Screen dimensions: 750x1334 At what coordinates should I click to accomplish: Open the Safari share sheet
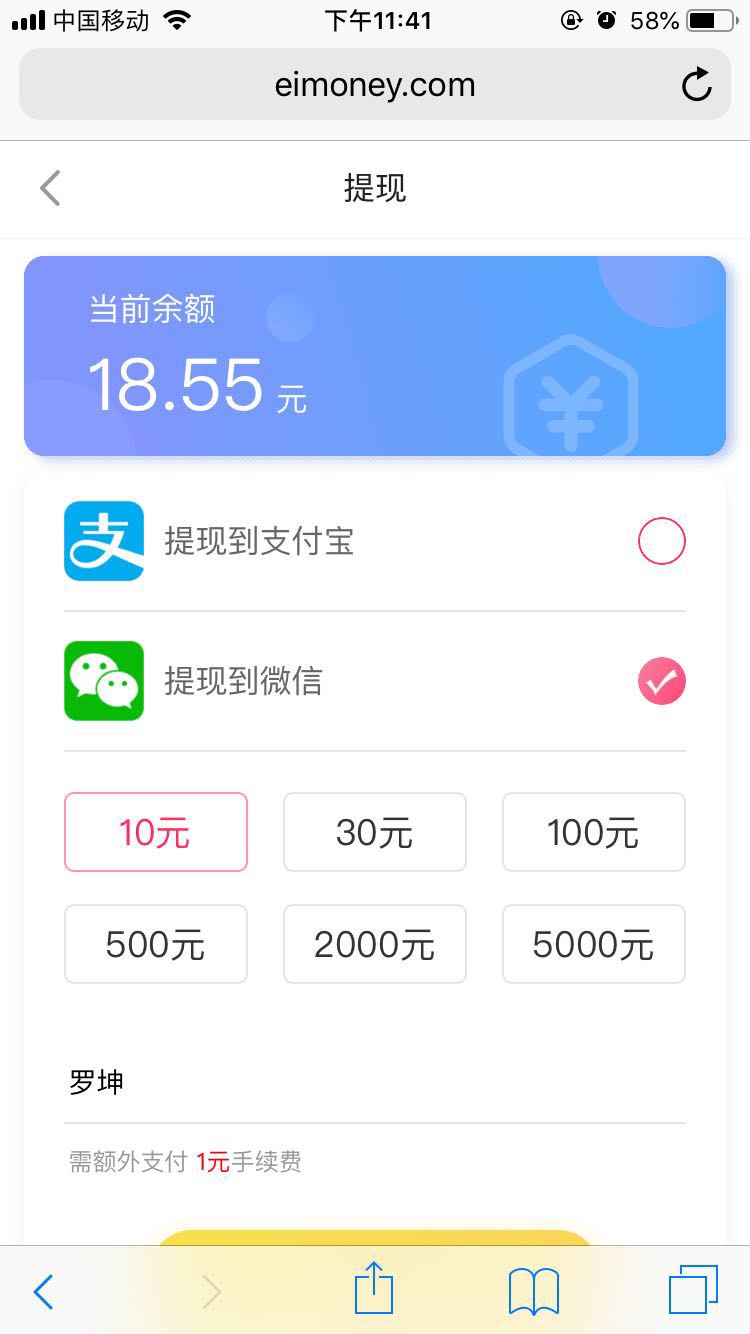tap(374, 1290)
